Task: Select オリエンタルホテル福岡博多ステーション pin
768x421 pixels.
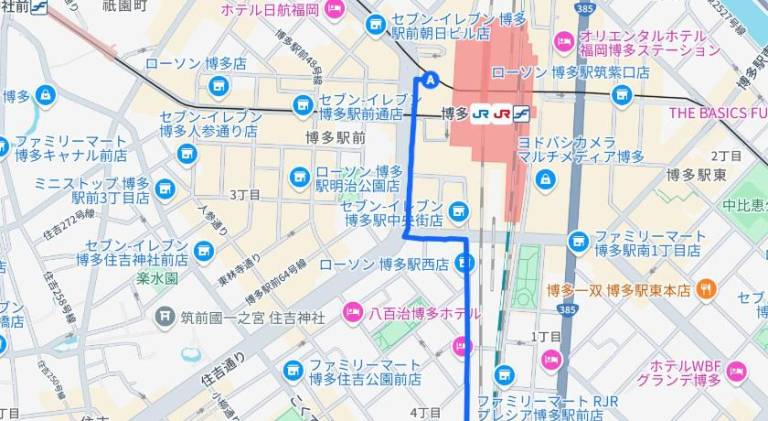Action: tap(565, 42)
